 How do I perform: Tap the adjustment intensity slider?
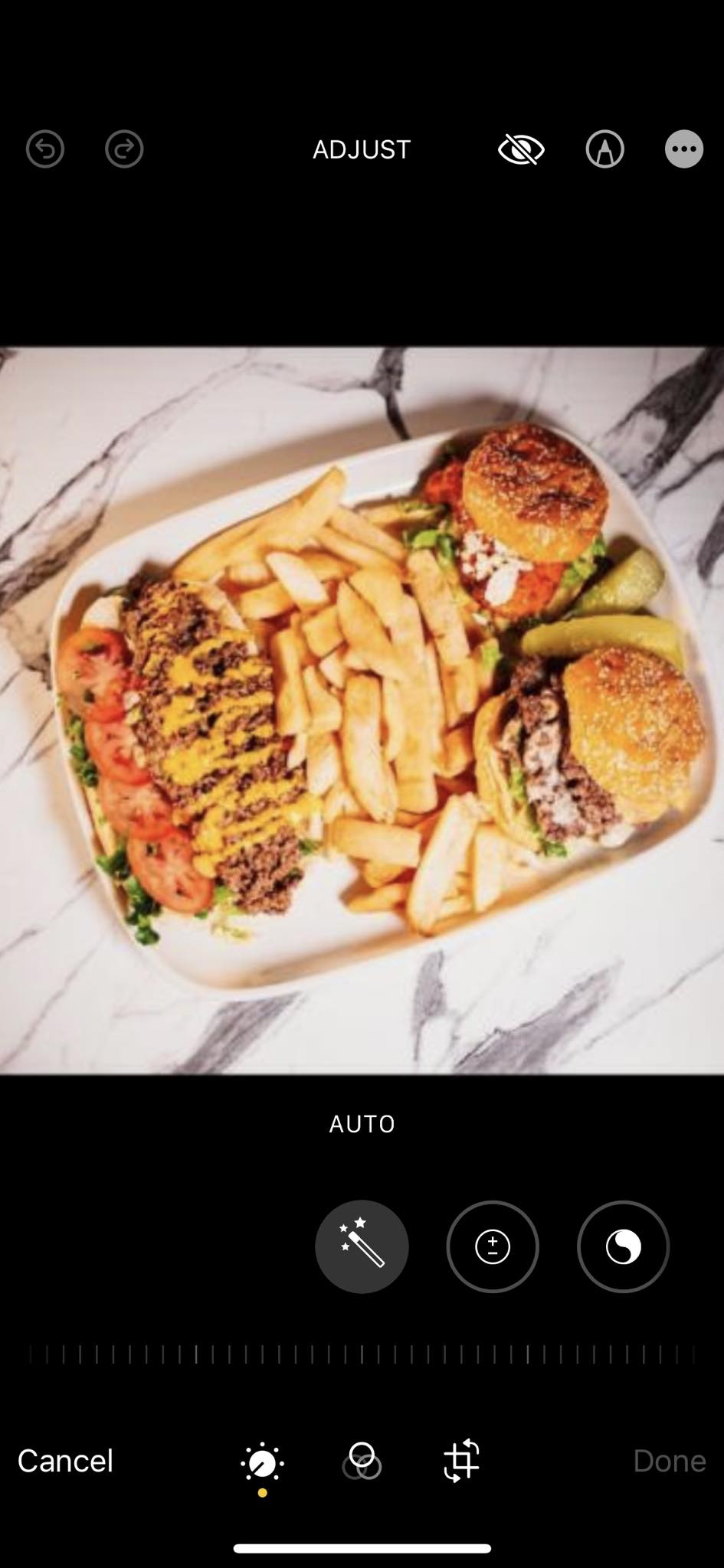tap(362, 1355)
